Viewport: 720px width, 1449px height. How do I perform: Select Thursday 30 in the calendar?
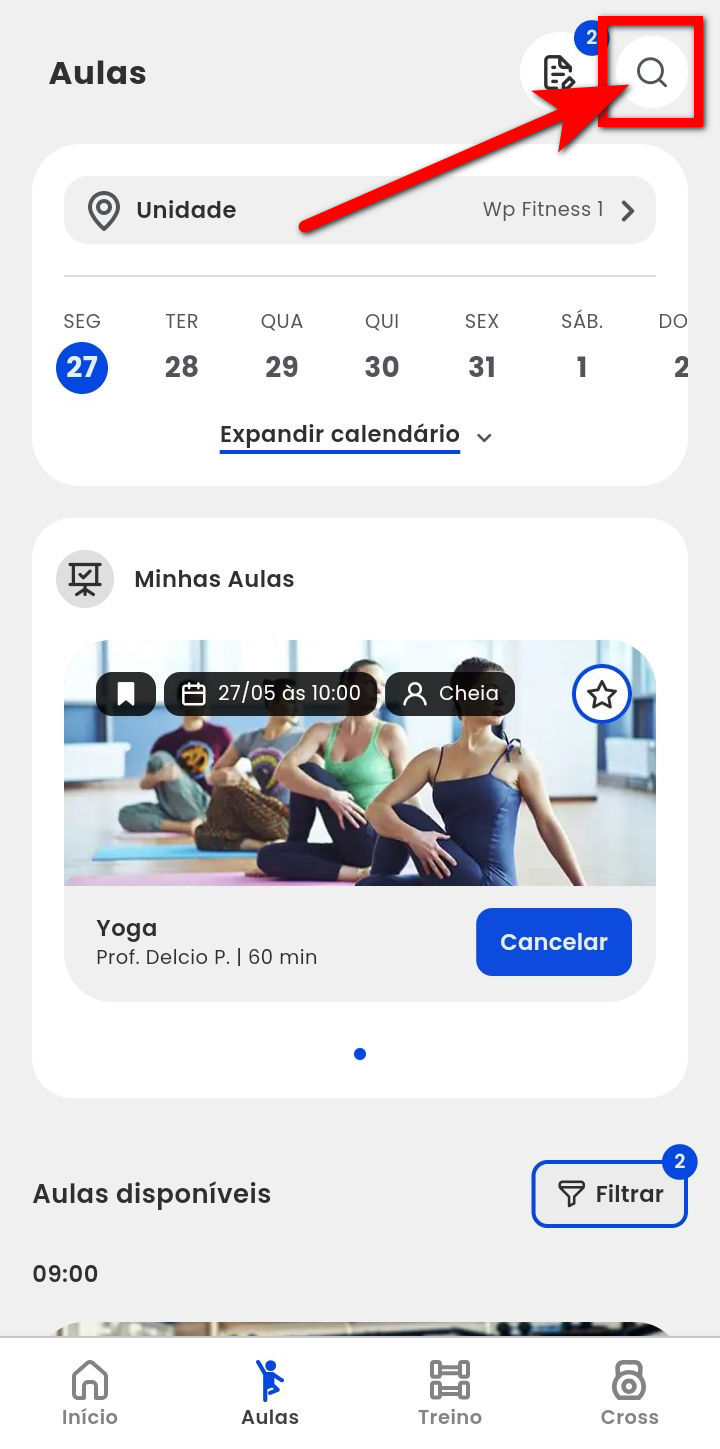click(381, 367)
